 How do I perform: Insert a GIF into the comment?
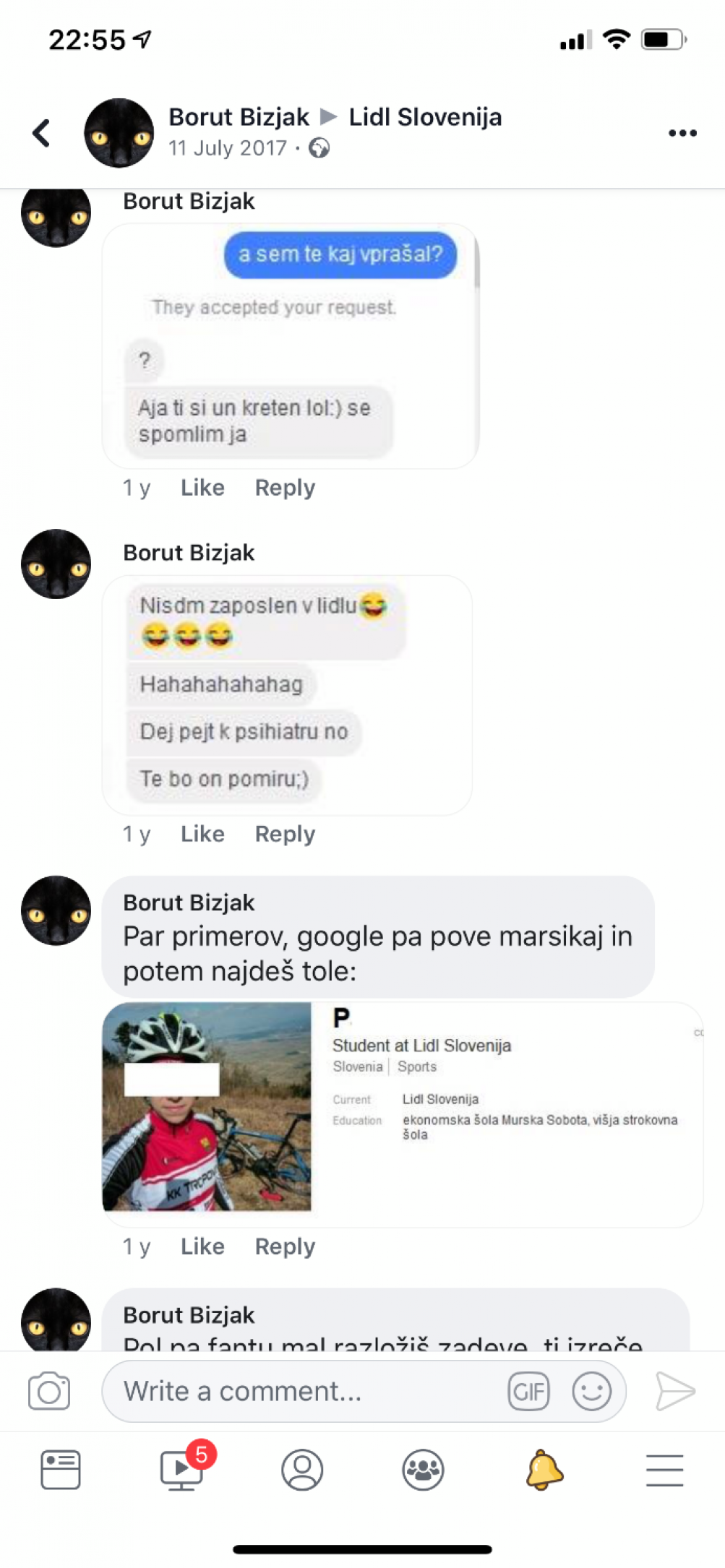(x=529, y=1391)
